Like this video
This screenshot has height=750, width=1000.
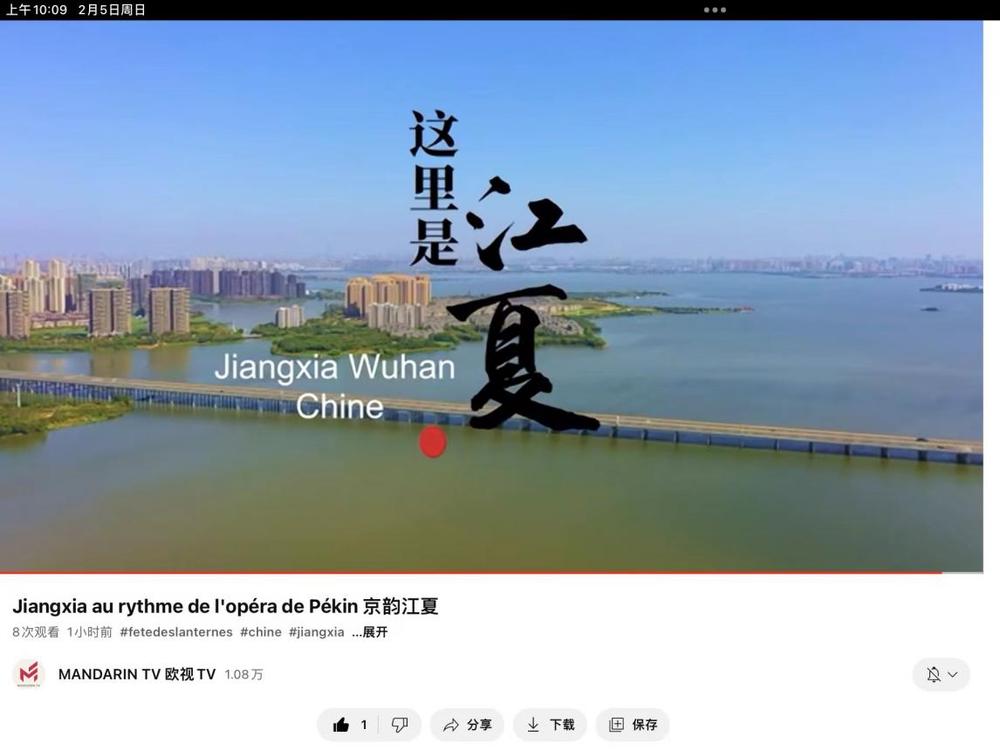click(348, 725)
